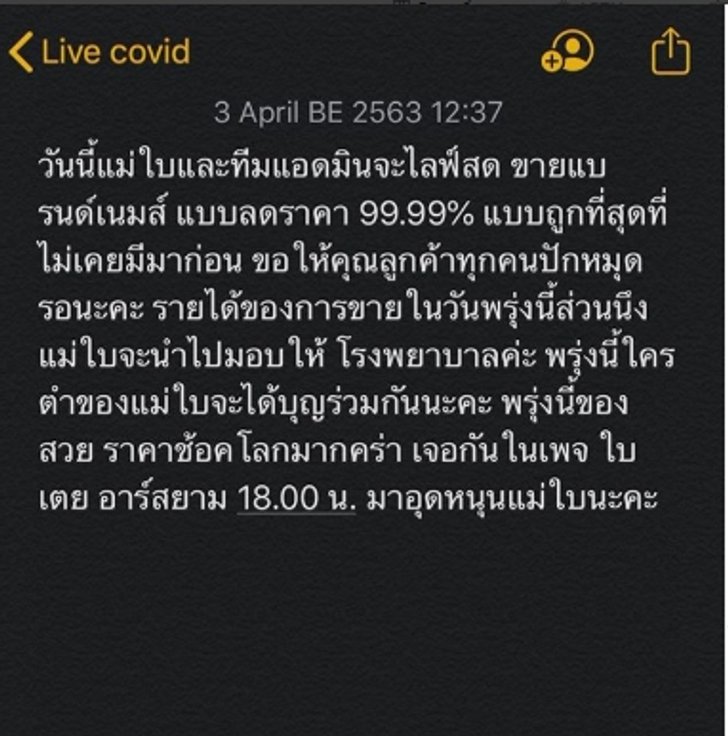Share this note
Screen dimensions: 728x736
671,52
